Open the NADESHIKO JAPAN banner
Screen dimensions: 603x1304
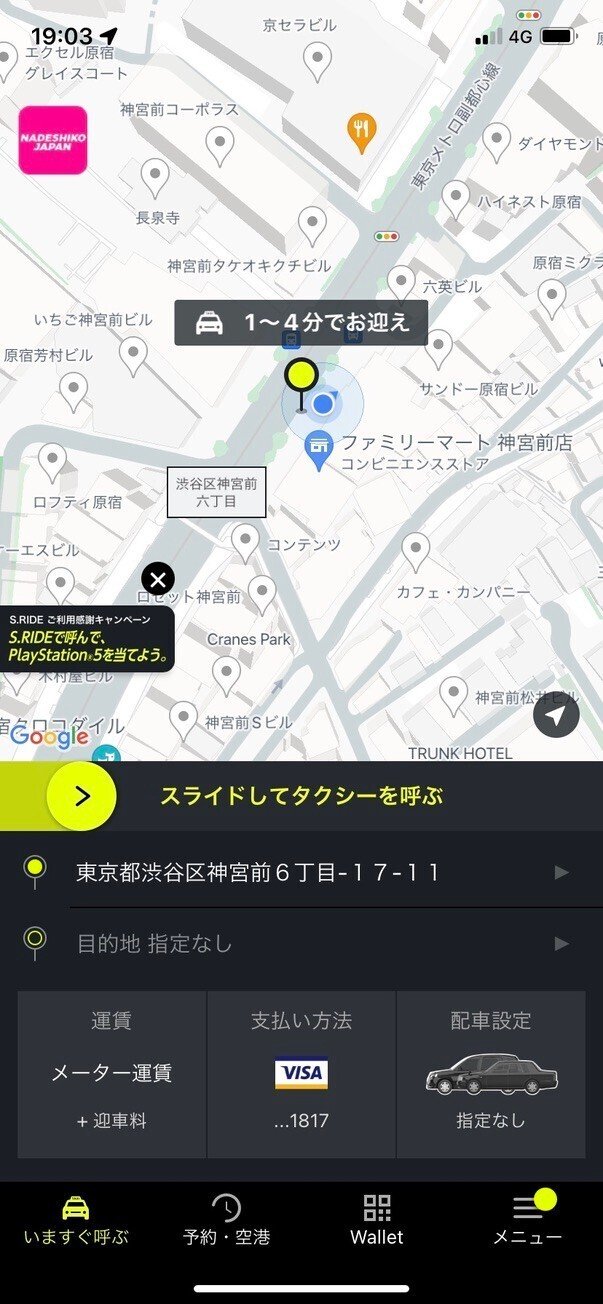click(x=53, y=140)
